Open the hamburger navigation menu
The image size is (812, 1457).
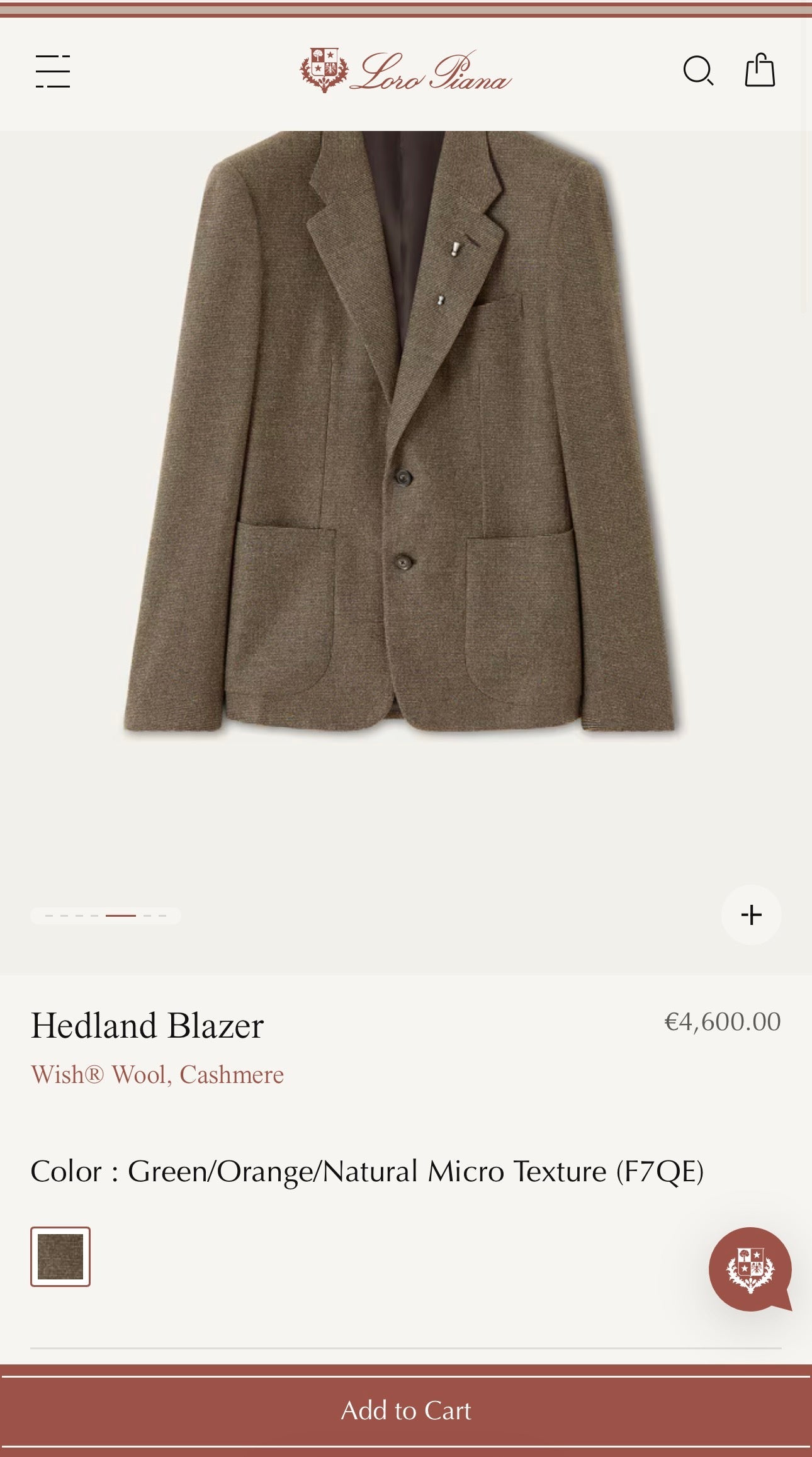tap(53, 71)
